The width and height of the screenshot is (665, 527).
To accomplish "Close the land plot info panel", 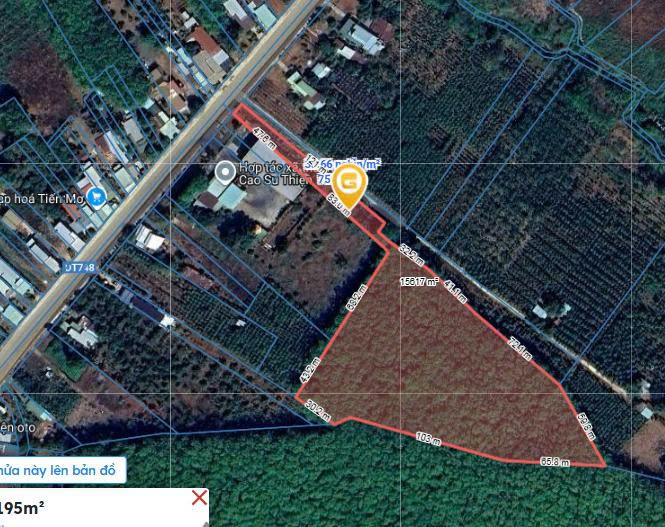I will coord(199,498).
